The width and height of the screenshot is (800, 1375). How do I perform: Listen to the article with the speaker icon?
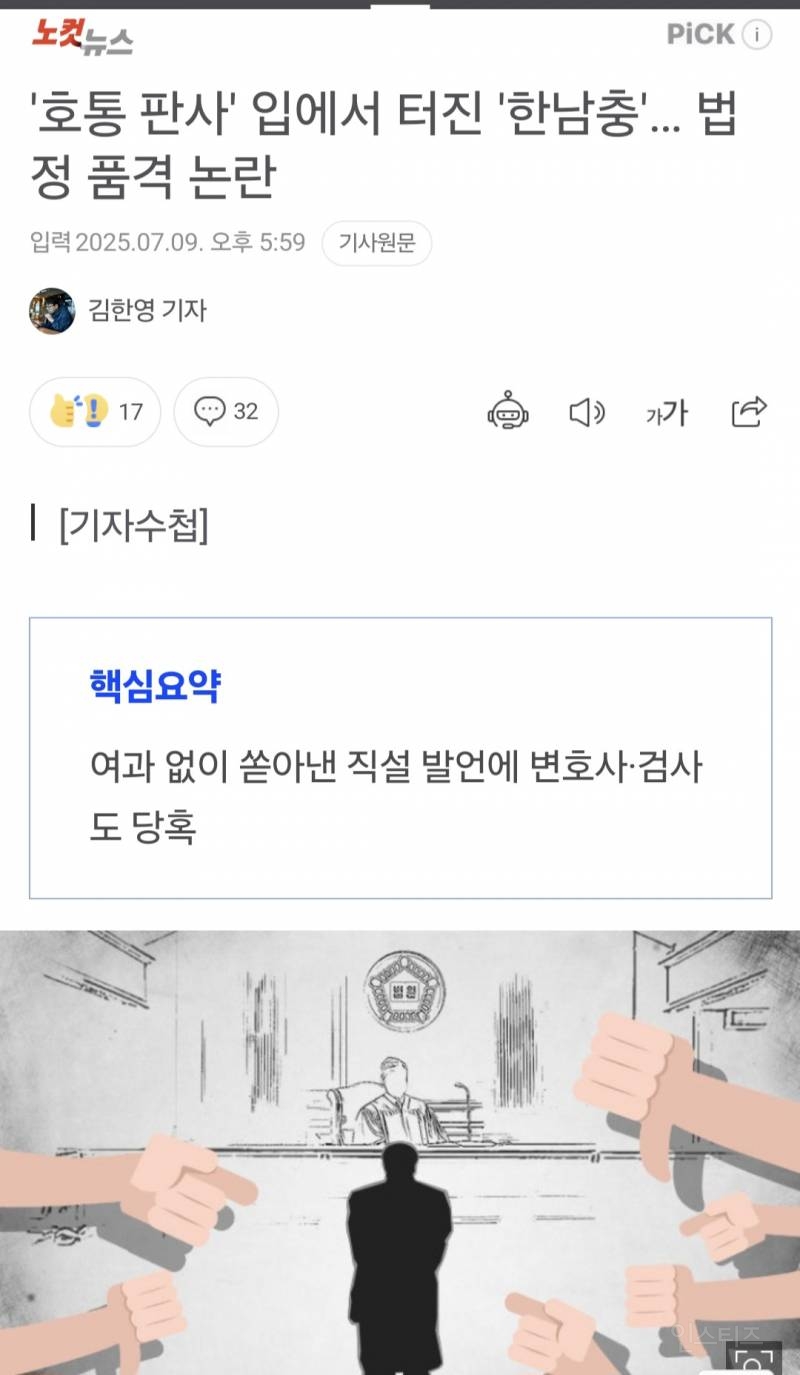click(587, 412)
